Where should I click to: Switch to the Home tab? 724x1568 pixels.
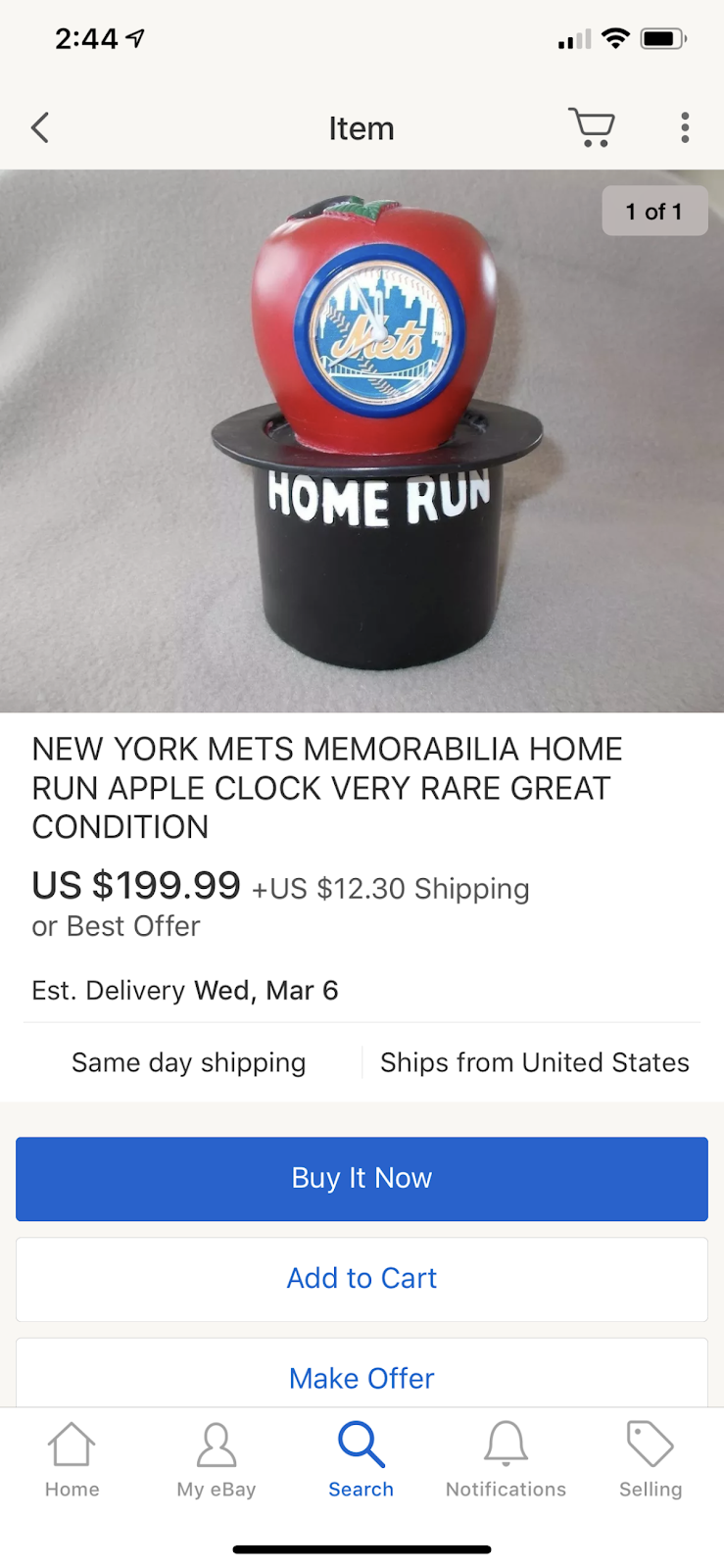[x=72, y=1460]
